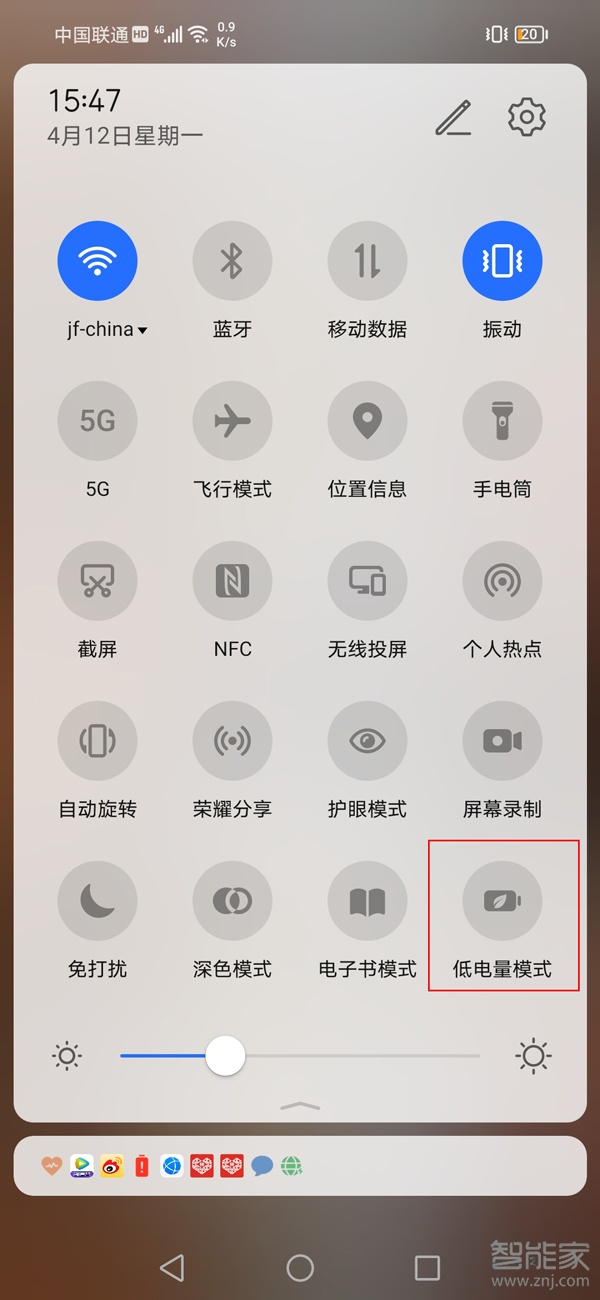Start 屏幕录制 screen recording
The width and height of the screenshot is (600, 1300).
click(x=502, y=741)
